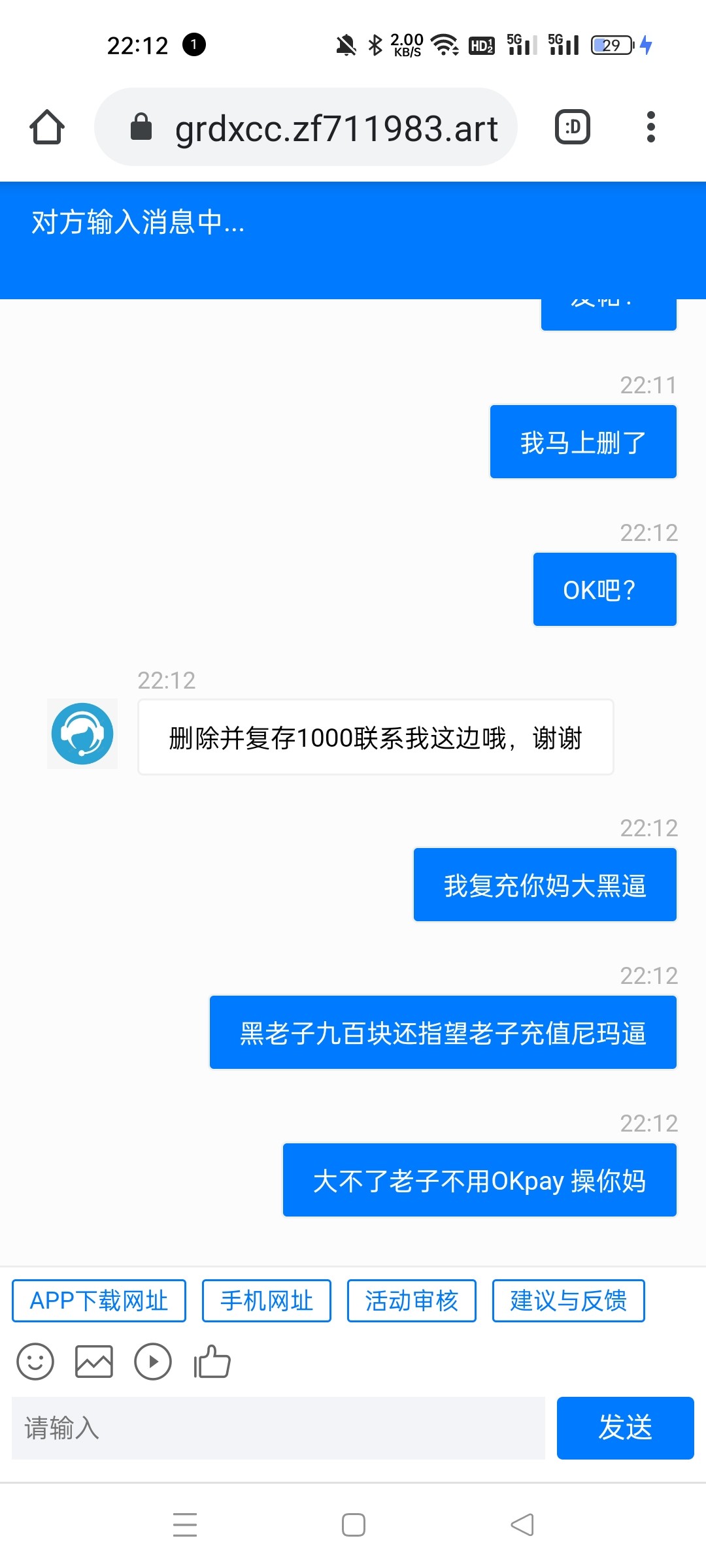
Task: Tap the Android back navigation arrow
Action: [x=521, y=1524]
